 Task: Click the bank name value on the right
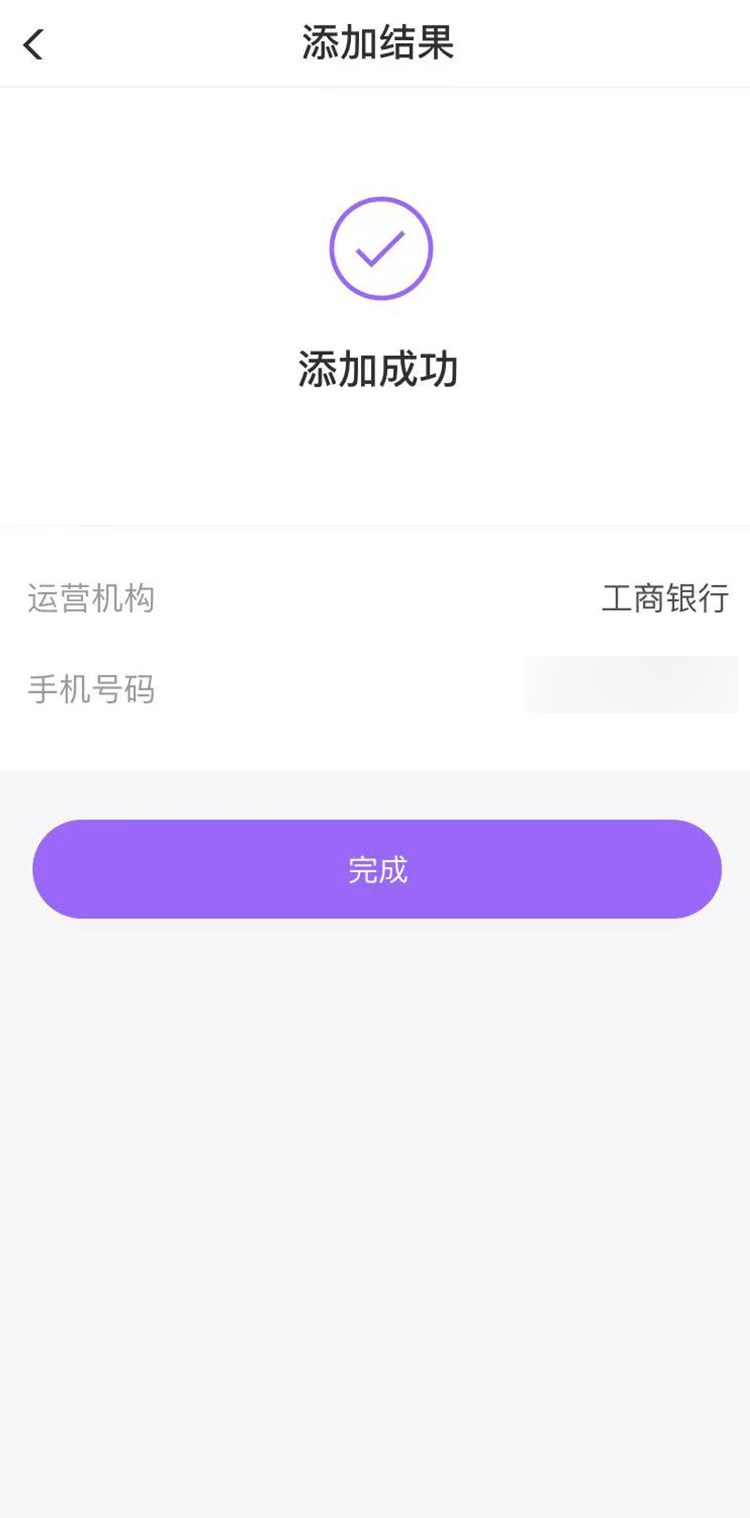(665, 597)
